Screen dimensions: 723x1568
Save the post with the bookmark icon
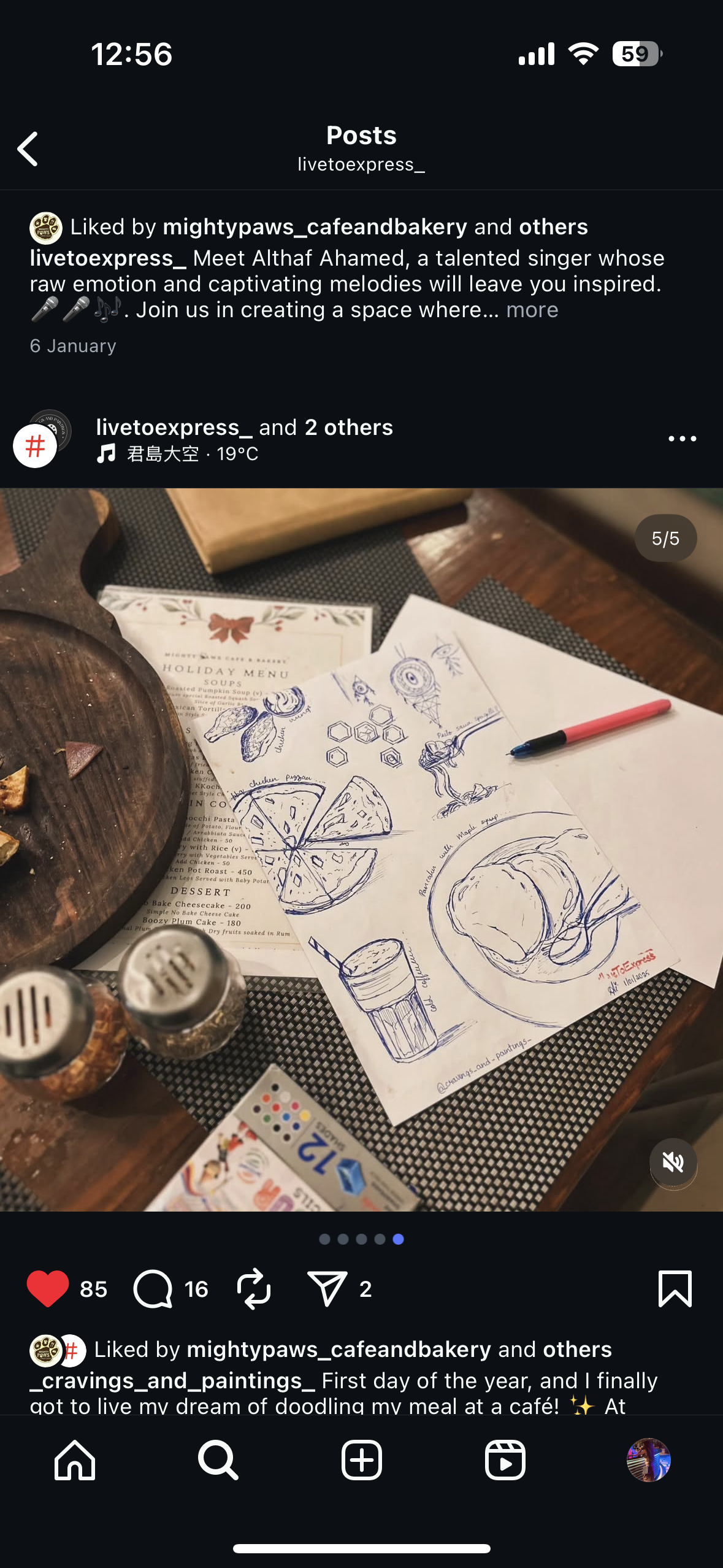point(675,1288)
